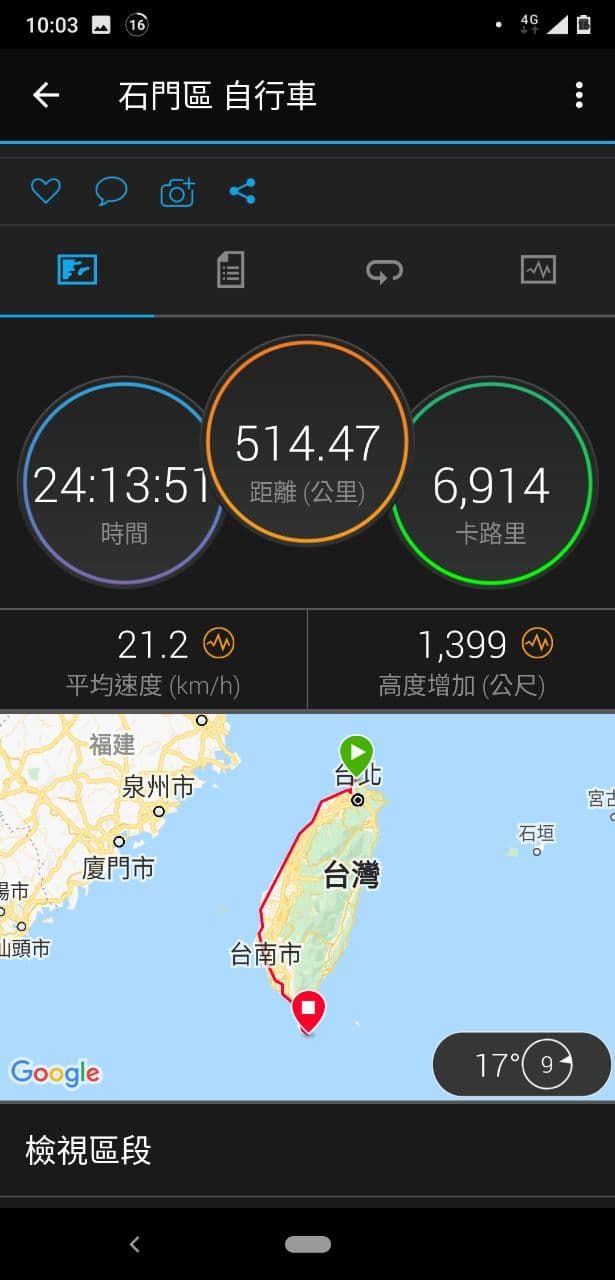Screen dimensions: 615x1280
Task: Switch to the stats details tab
Action: coord(231,270)
